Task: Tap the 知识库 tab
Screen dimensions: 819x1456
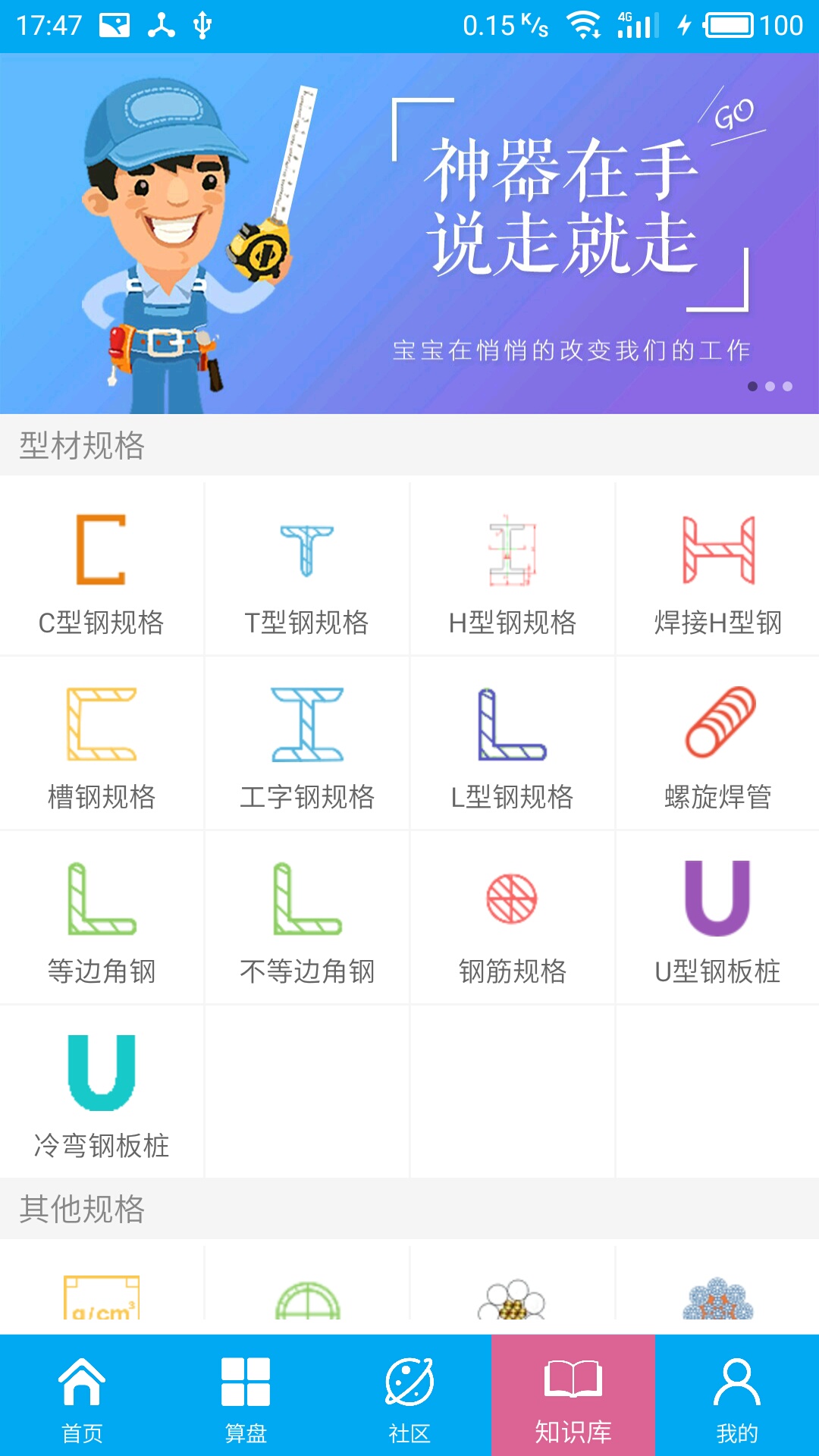Action: pyautogui.click(x=573, y=1397)
